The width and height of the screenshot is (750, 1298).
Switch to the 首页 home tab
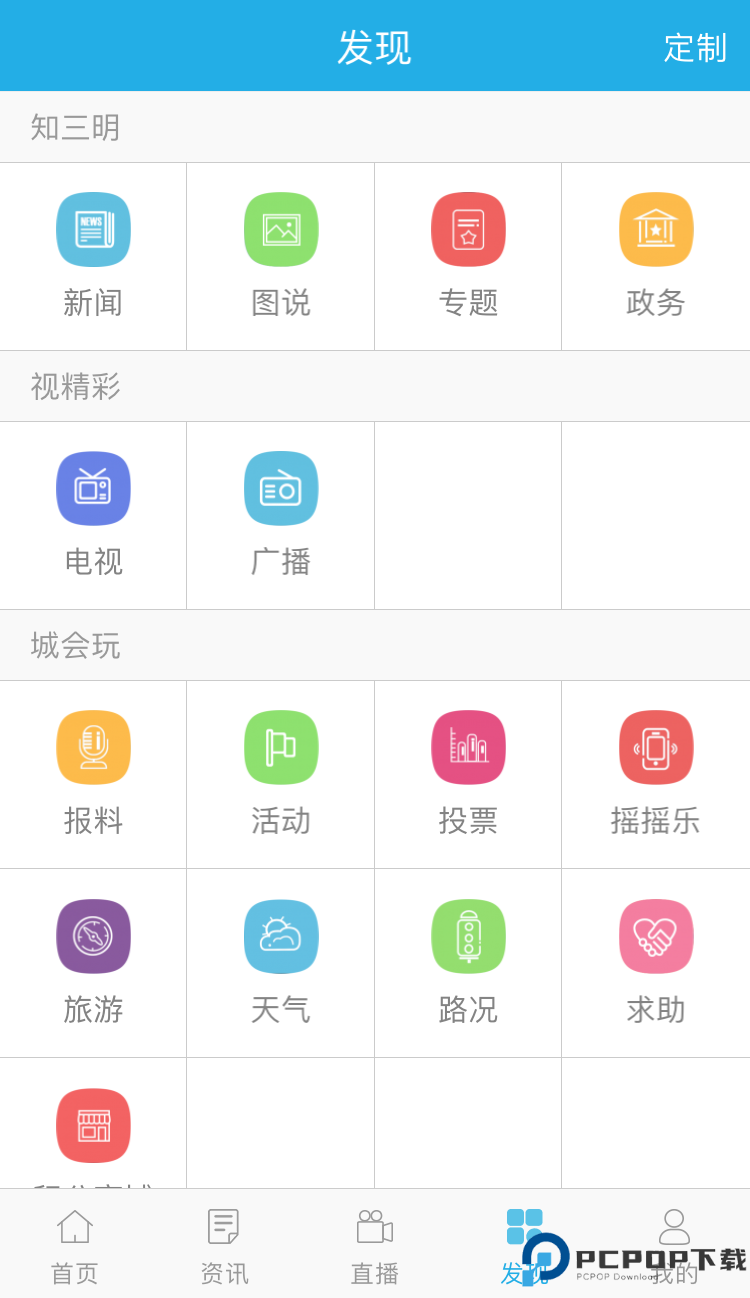pyautogui.click(x=75, y=1245)
